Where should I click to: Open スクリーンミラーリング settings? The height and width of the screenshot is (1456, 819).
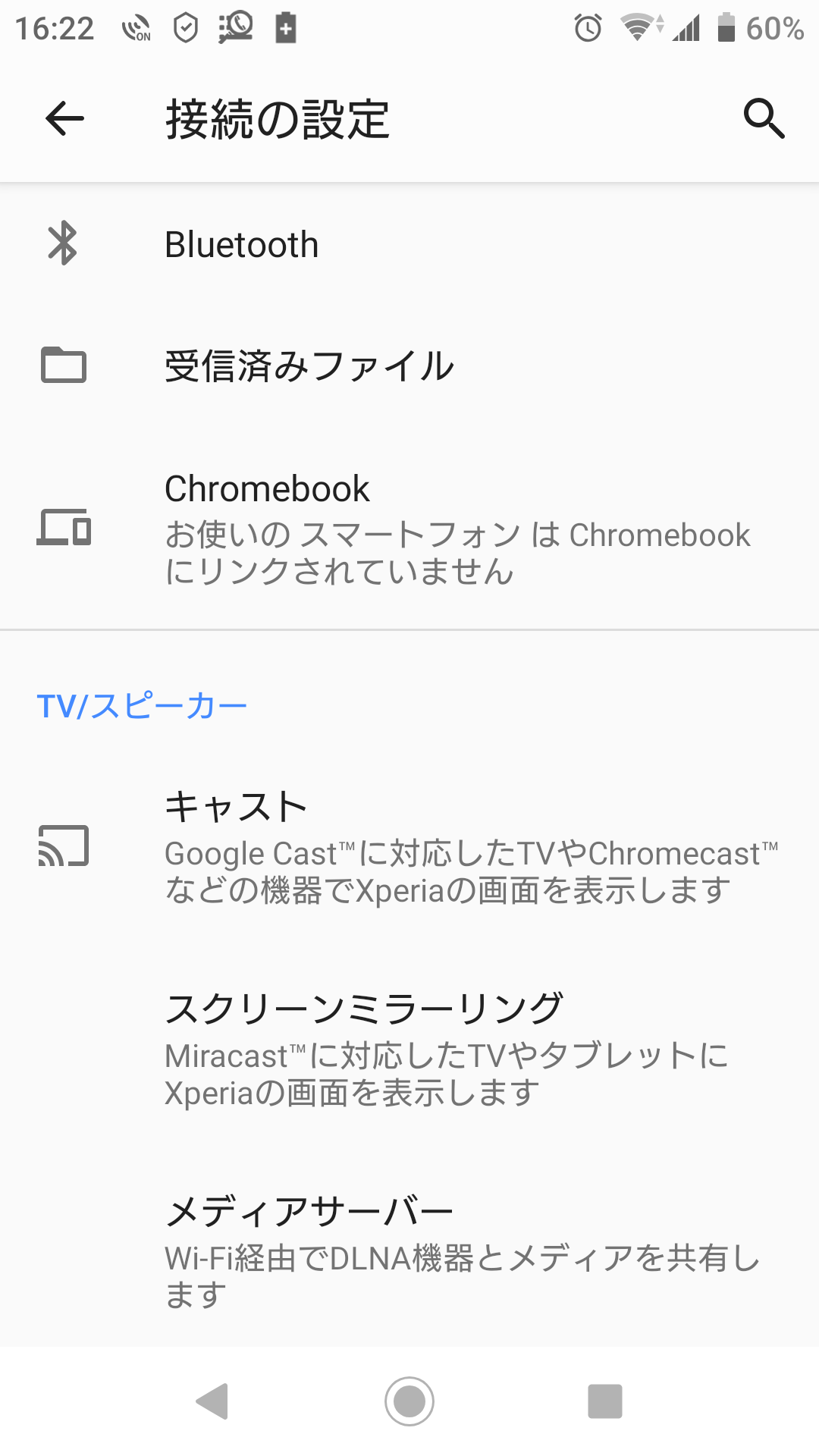click(x=409, y=1049)
